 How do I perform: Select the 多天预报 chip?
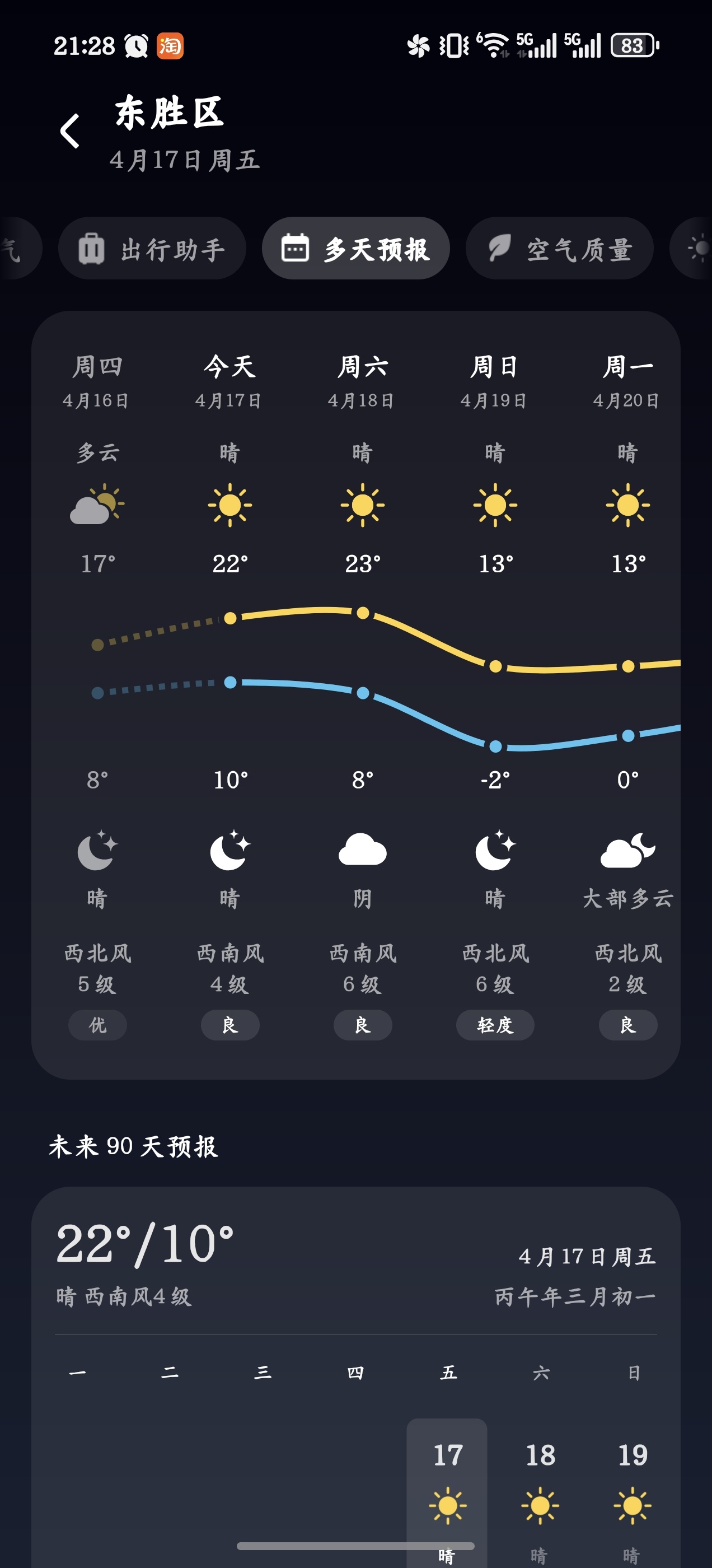point(356,249)
